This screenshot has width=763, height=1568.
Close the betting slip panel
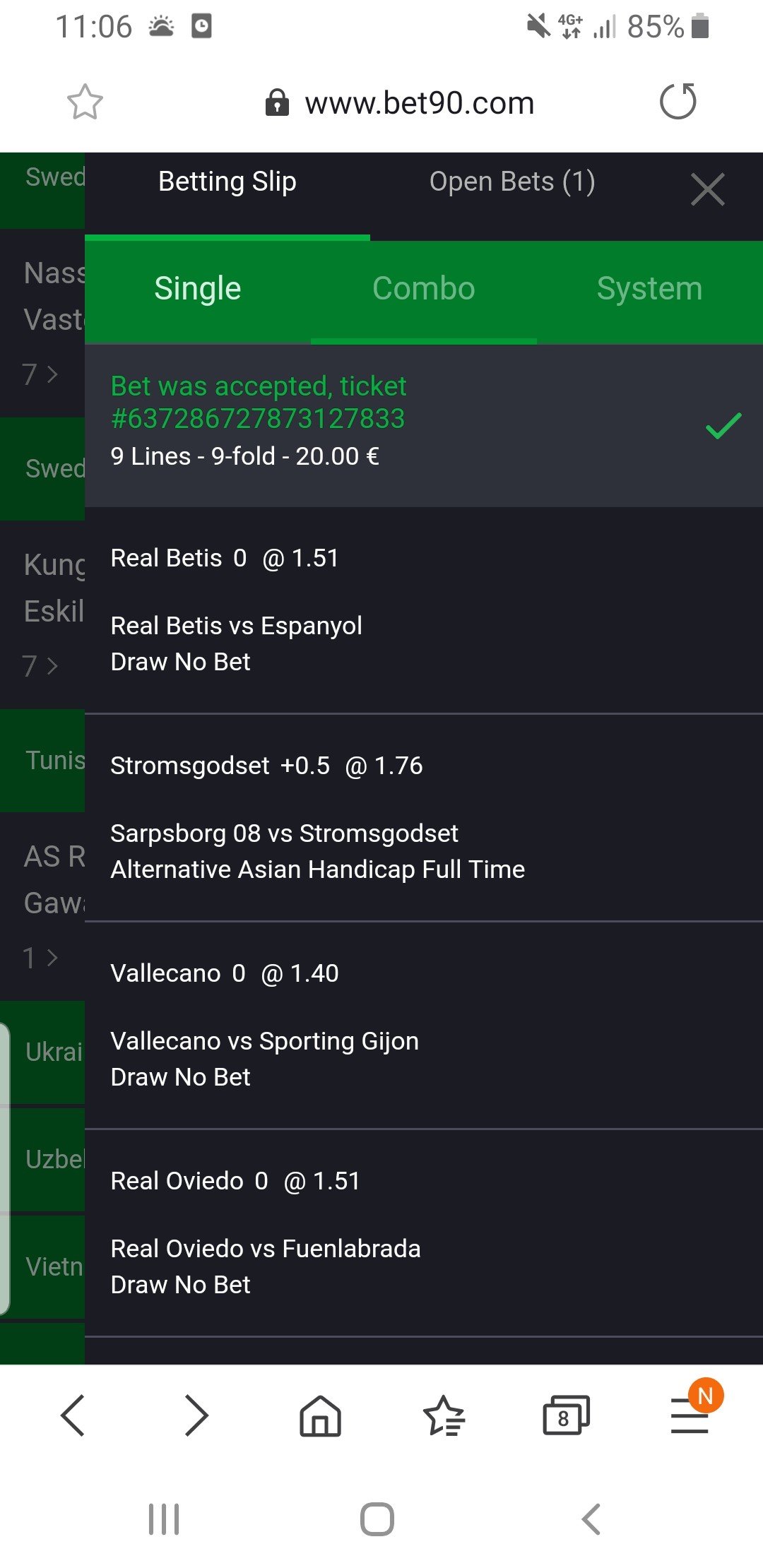click(x=707, y=189)
